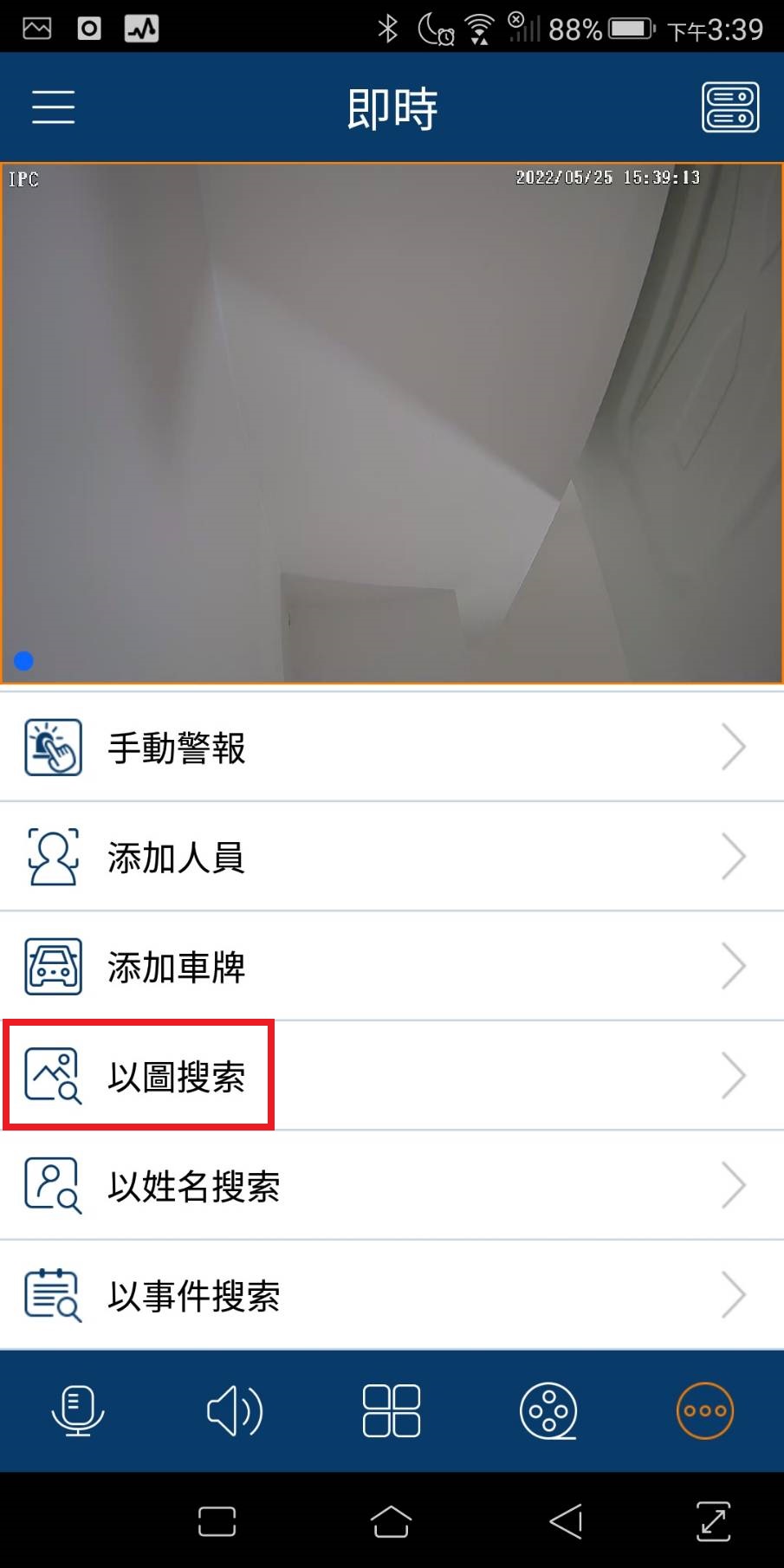Open 添加人員 to add a person
The height and width of the screenshot is (1568, 784).
pyautogui.click(x=392, y=858)
